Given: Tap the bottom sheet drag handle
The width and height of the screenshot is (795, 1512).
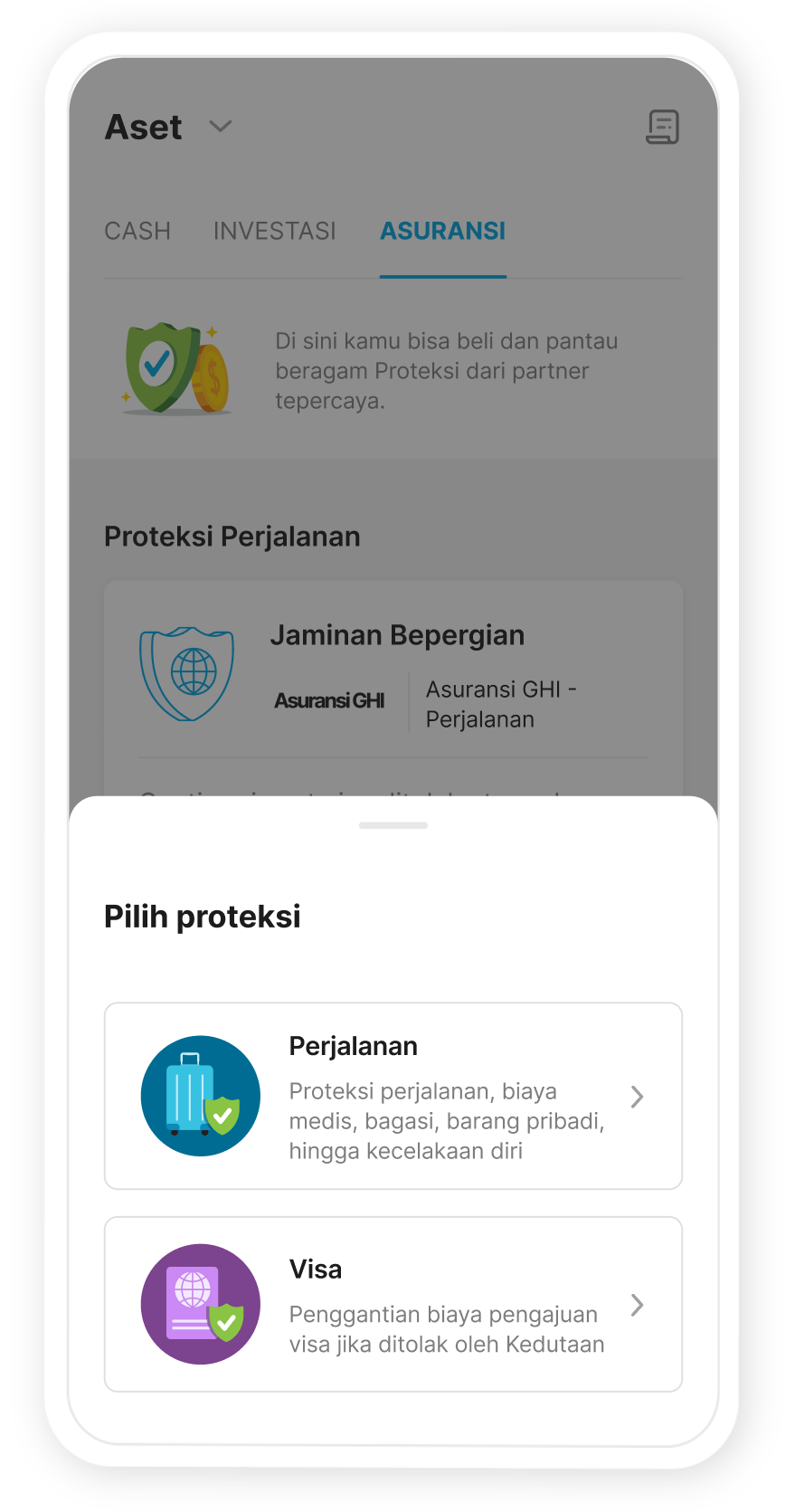Looking at the screenshot, I should click(393, 825).
